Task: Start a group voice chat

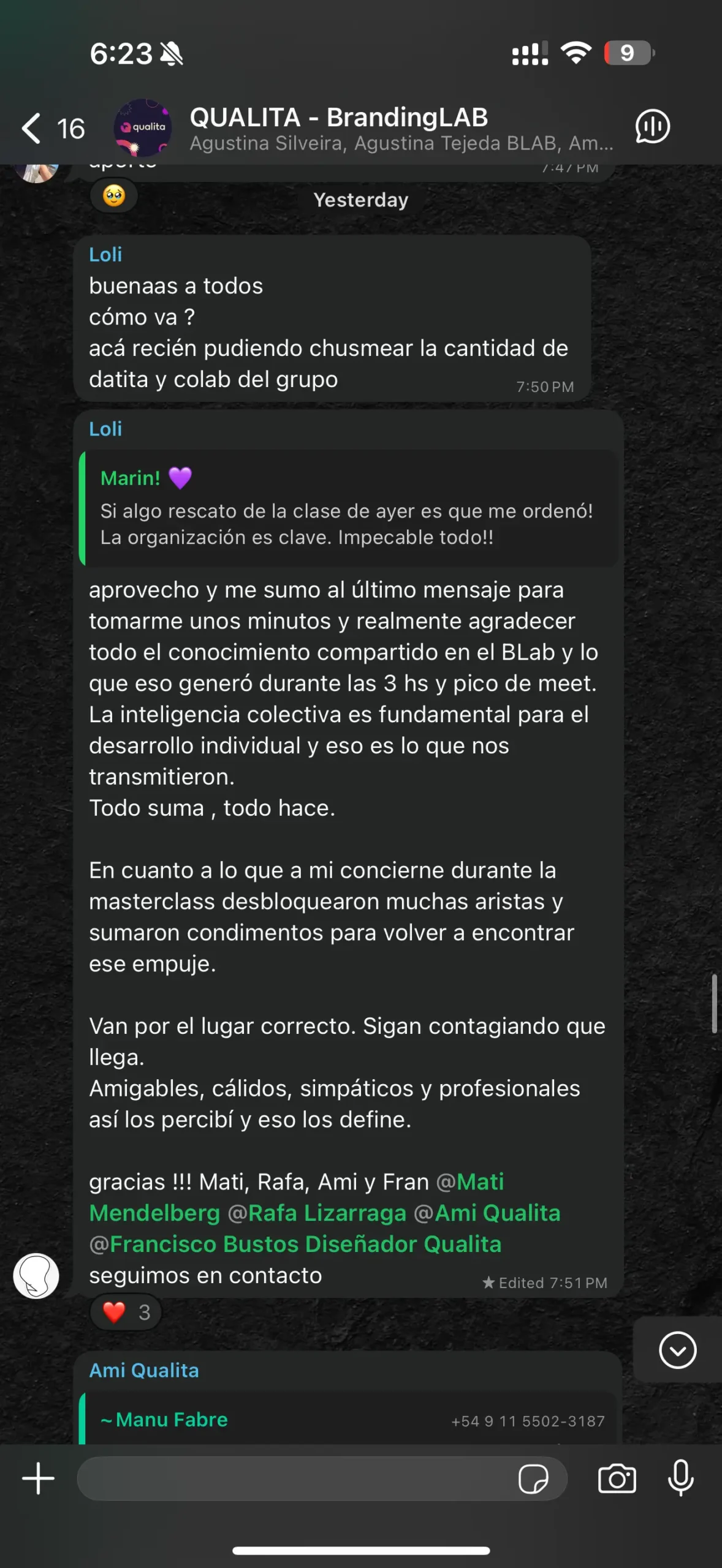Action: click(x=652, y=127)
